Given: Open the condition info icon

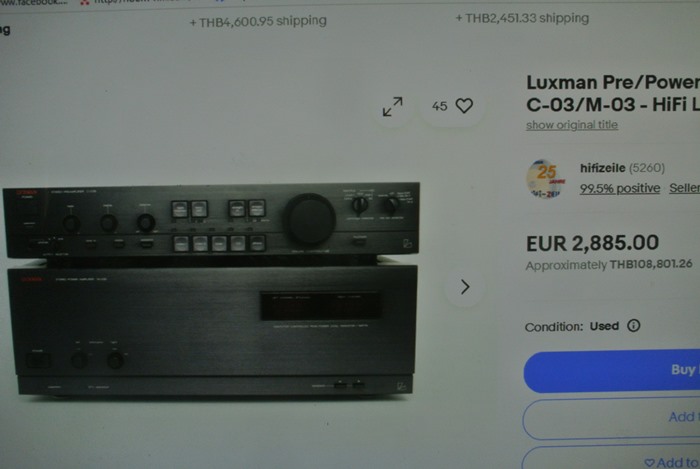Looking at the screenshot, I should pos(633,326).
